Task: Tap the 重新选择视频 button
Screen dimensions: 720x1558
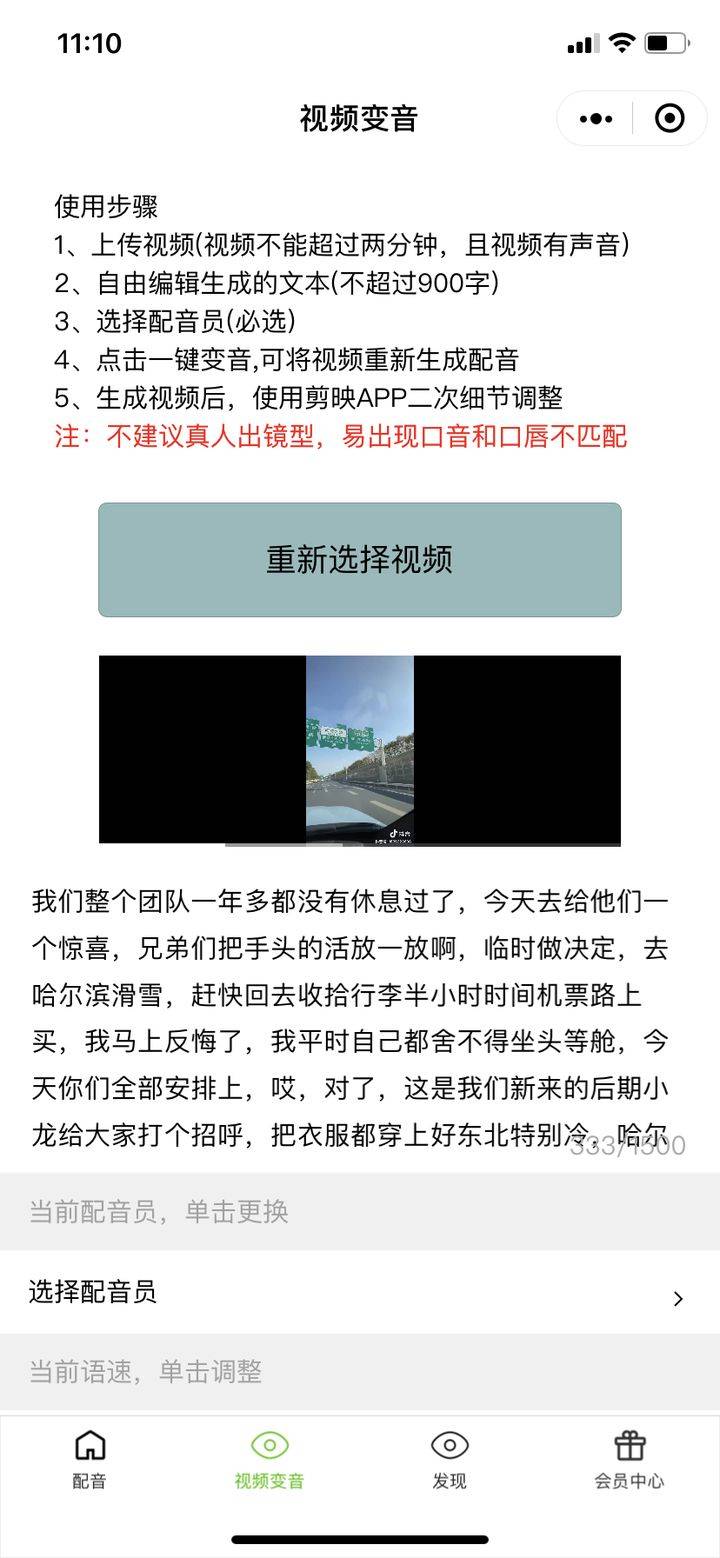Action: click(x=359, y=559)
